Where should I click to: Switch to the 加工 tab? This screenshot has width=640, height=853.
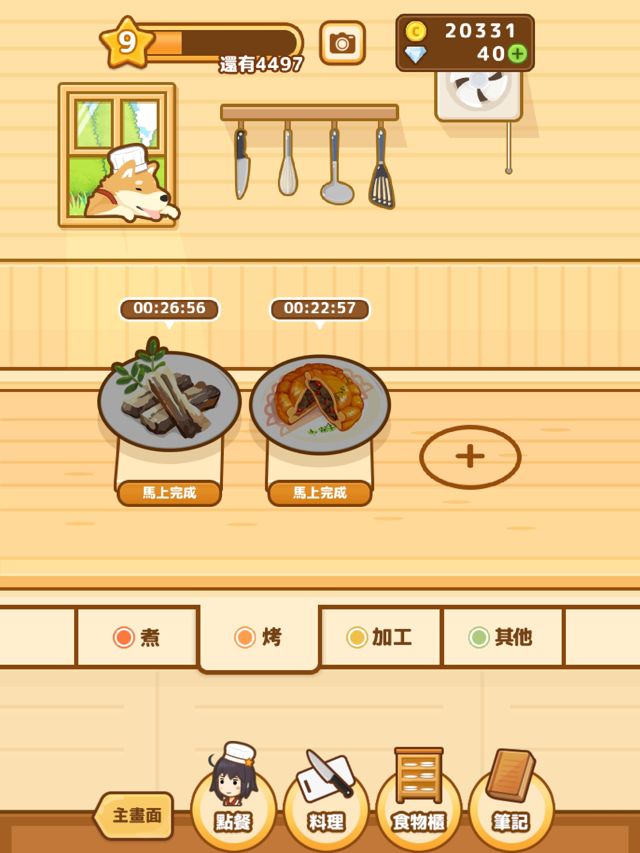coord(380,637)
